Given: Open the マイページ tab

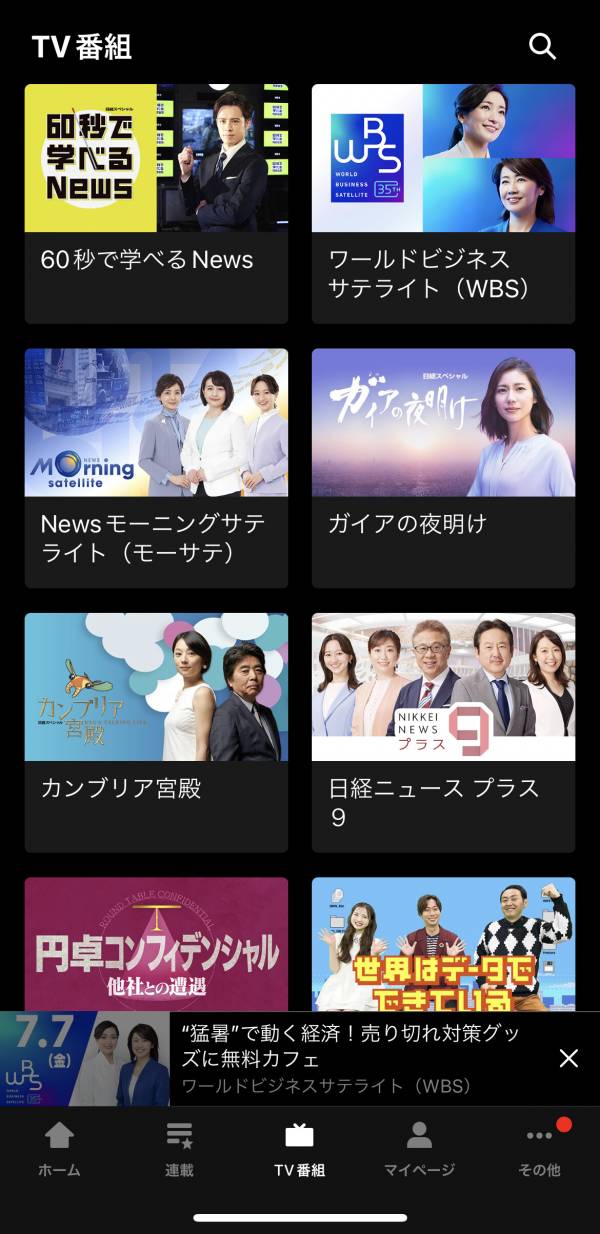Looking at the screenshot, I should click(x=419, y=1149).
